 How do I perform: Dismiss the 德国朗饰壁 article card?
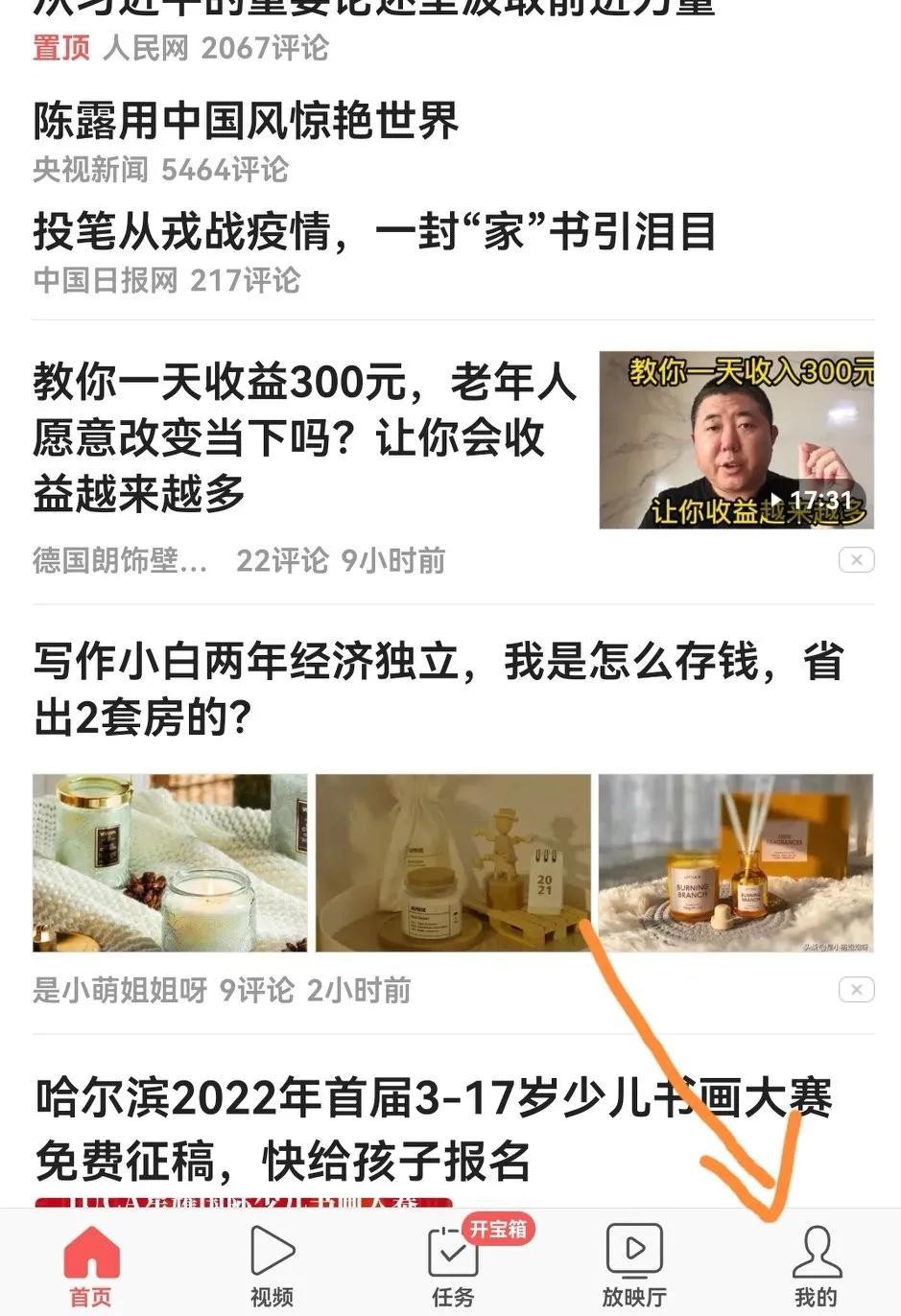tap(855, 559)
